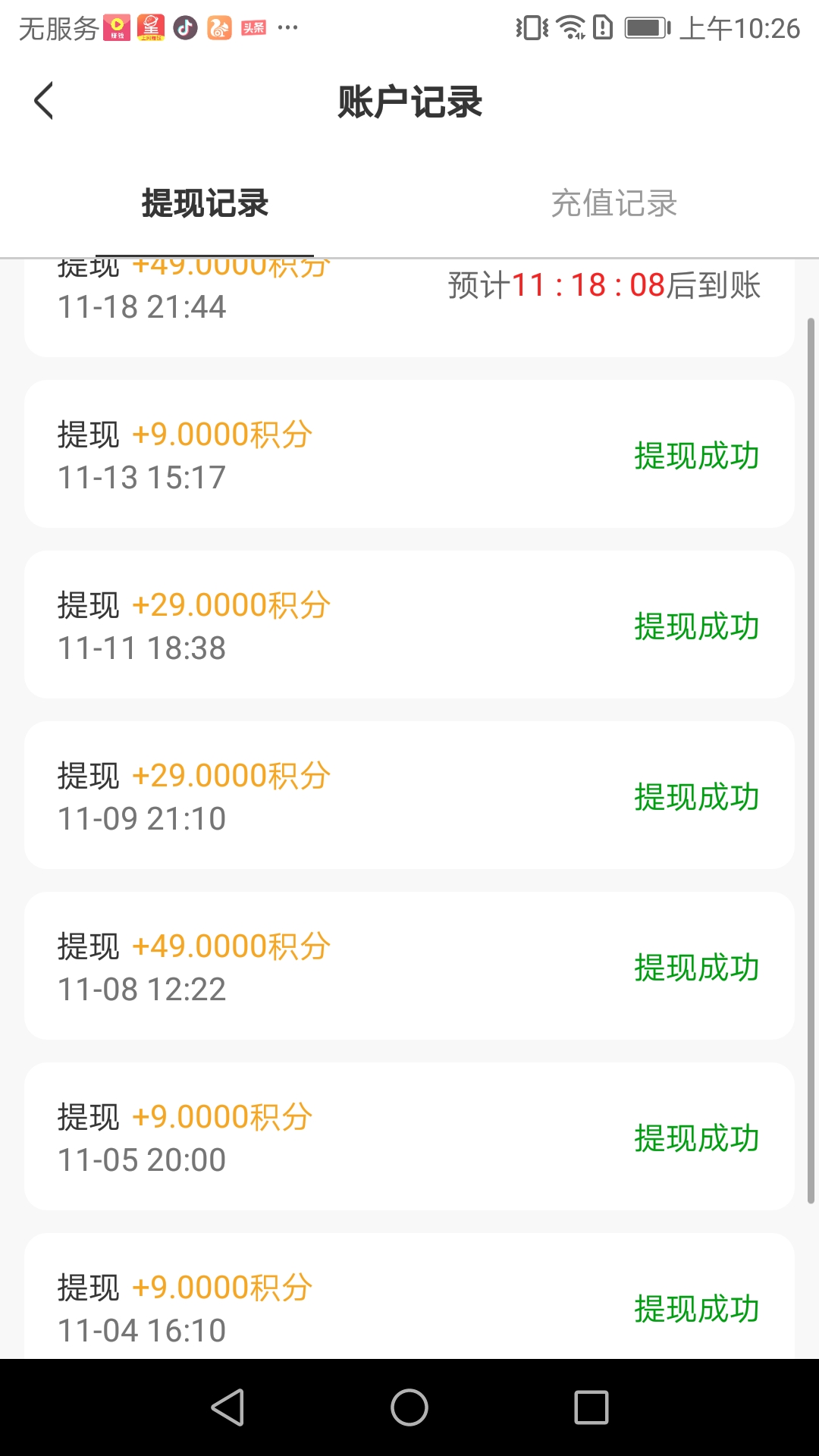Open the UC Browser notification icon

click(220, 27)
